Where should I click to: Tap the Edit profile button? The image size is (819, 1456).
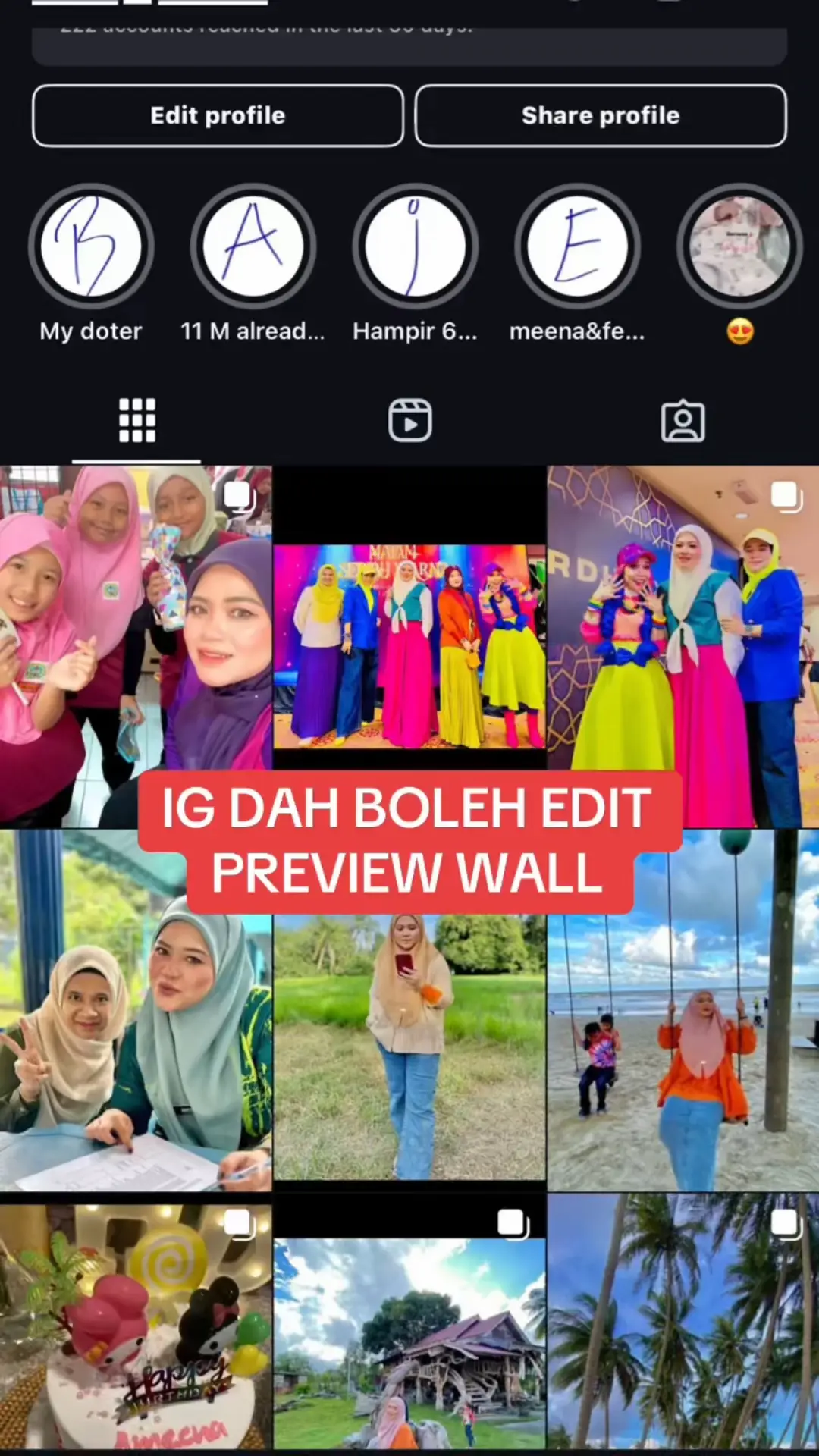click(x=218, y=115)
